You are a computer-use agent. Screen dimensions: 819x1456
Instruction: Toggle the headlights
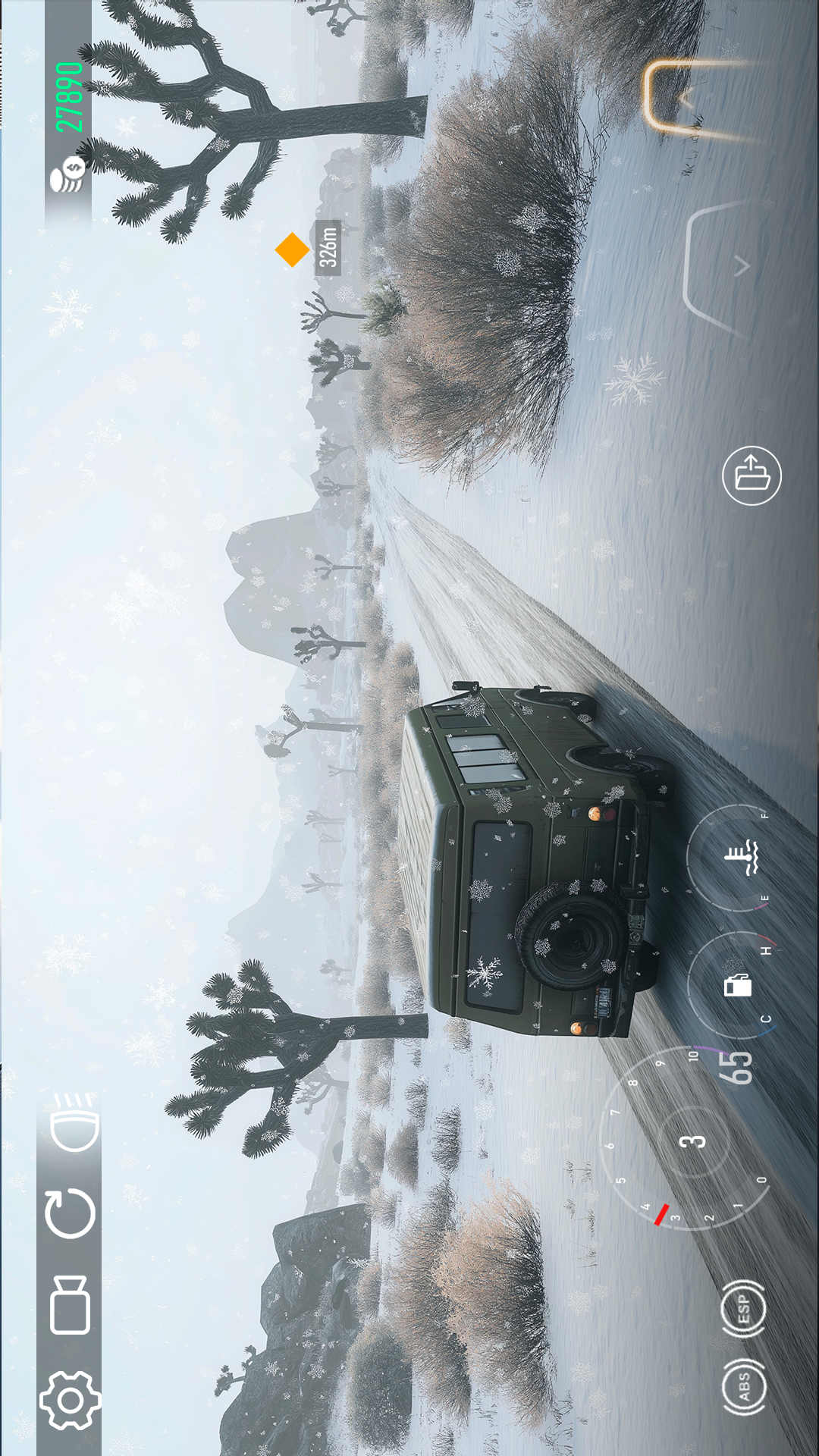[x=74, y=1122]
